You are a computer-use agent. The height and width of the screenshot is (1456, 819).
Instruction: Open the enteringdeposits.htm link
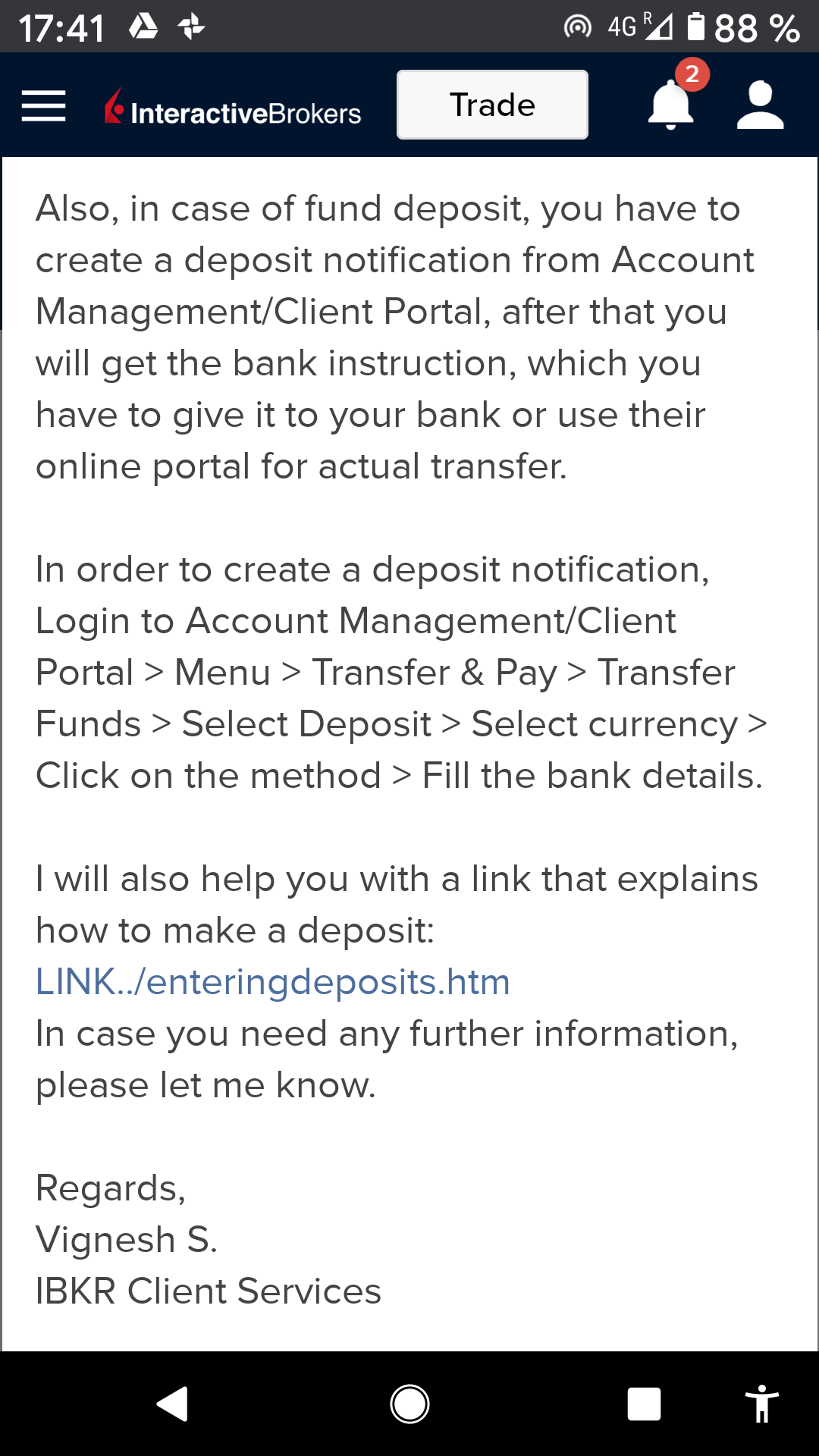(273, 982)
